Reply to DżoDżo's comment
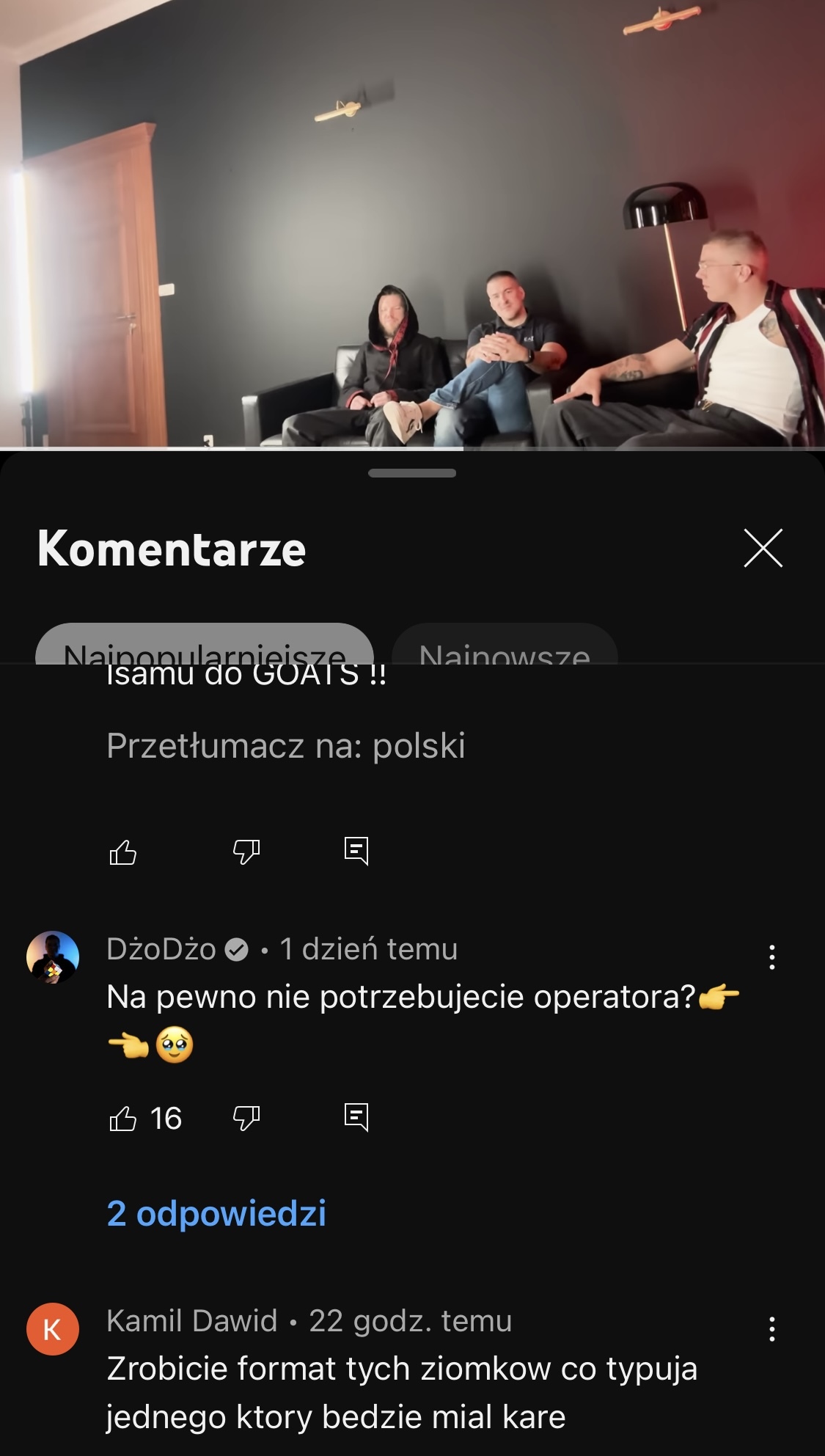Viewport: 825px width, 1456px height. [356, 1118]
